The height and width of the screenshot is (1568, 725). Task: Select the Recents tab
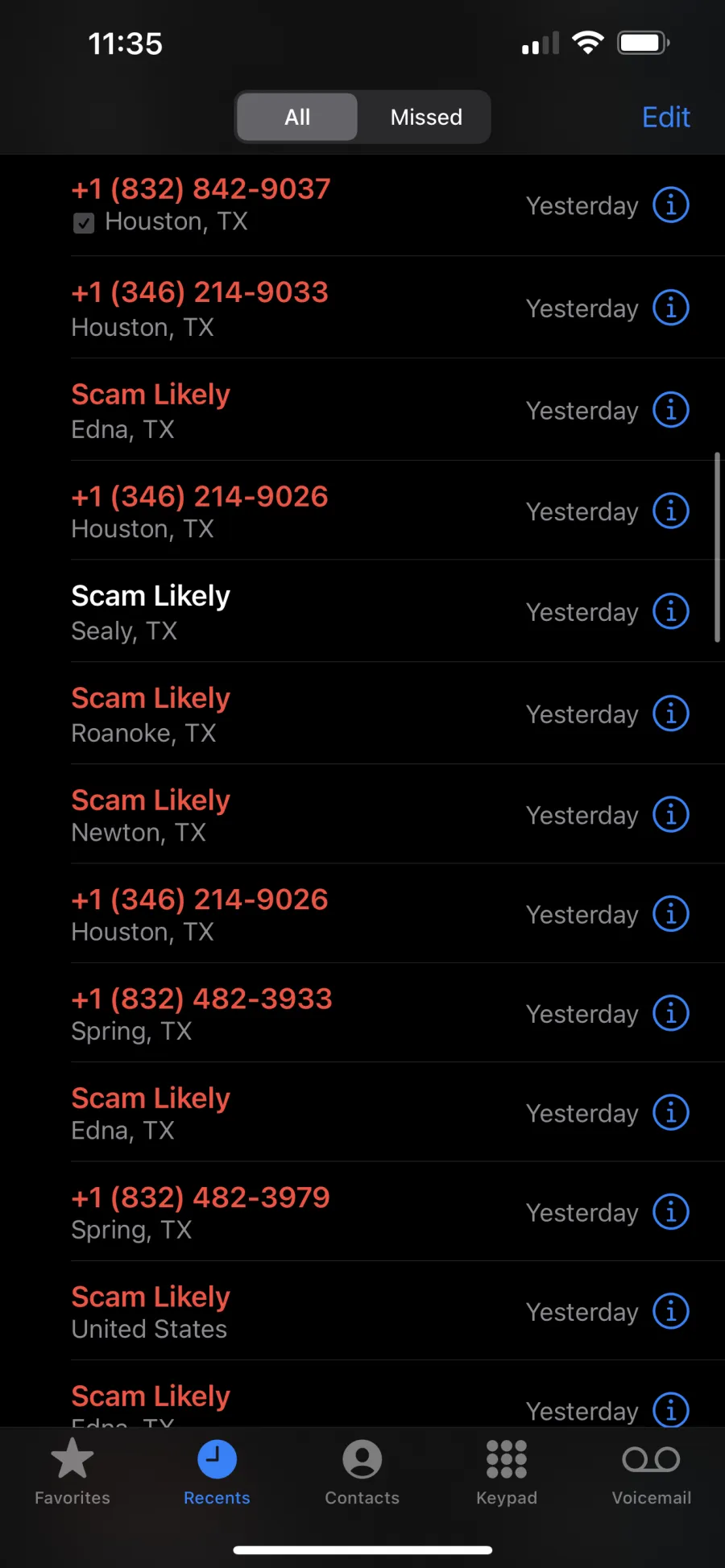217,1472
